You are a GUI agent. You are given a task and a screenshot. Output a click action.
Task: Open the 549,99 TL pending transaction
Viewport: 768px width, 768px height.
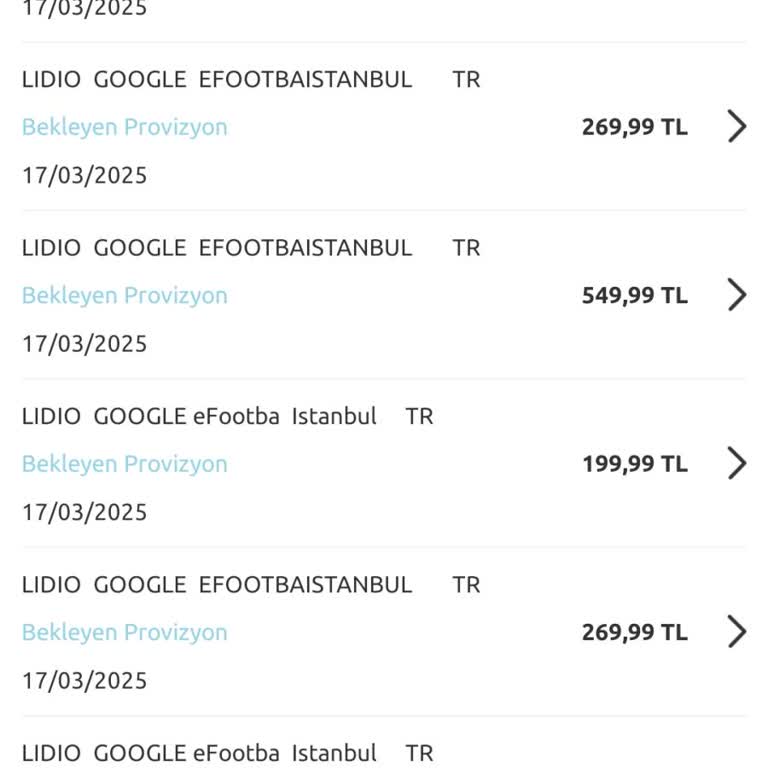(x=737, y=295)
